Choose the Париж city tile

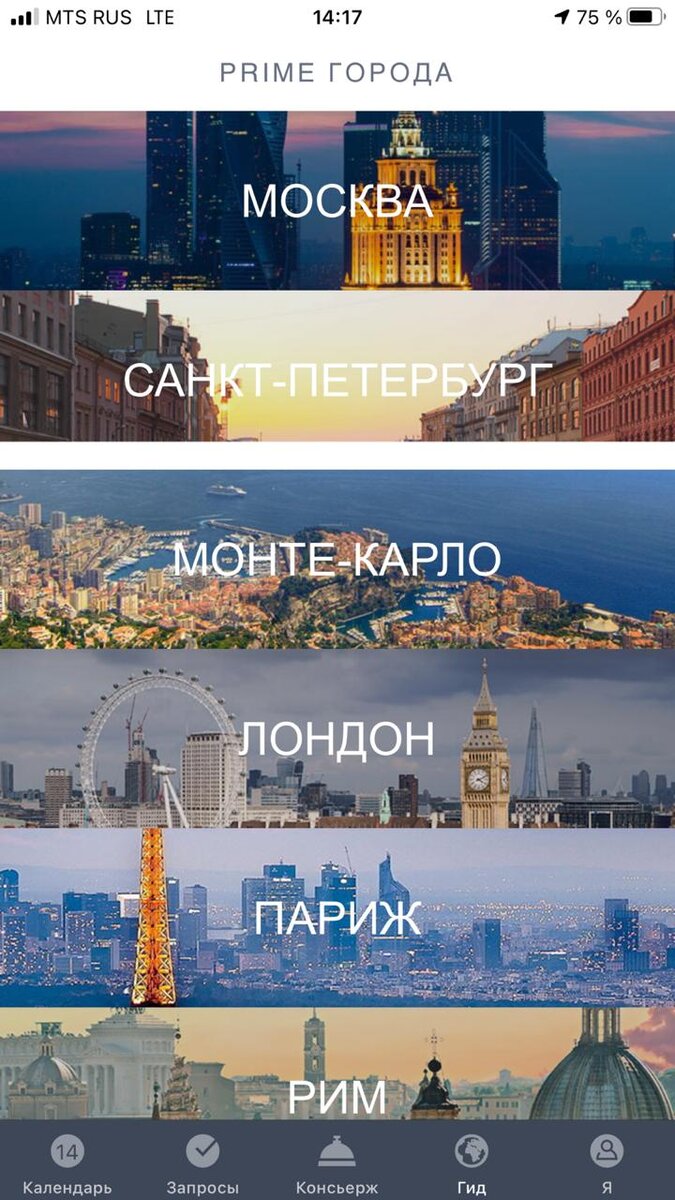pyautogui.click(x=337, y=918)
